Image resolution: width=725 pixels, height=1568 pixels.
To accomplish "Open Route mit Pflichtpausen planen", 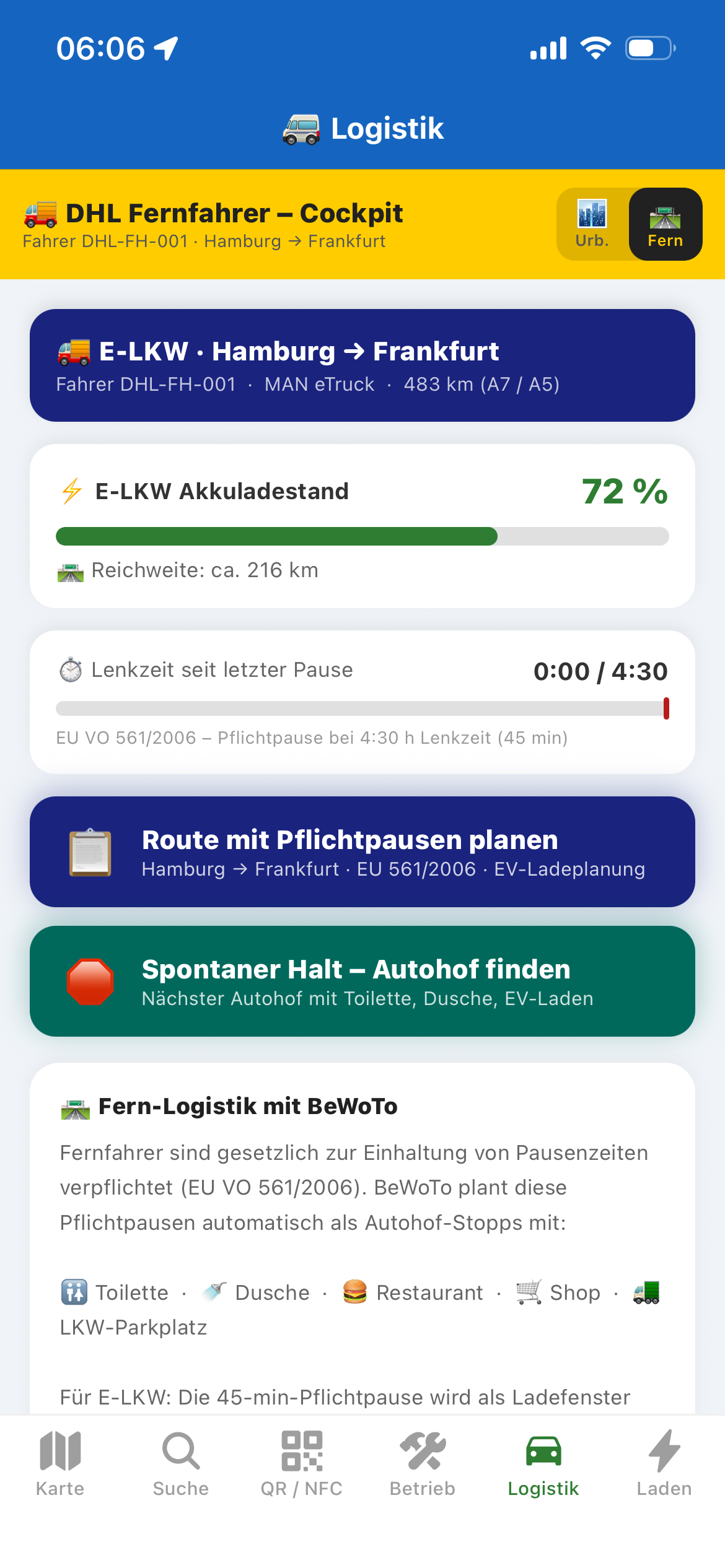I will pos(362,853).
